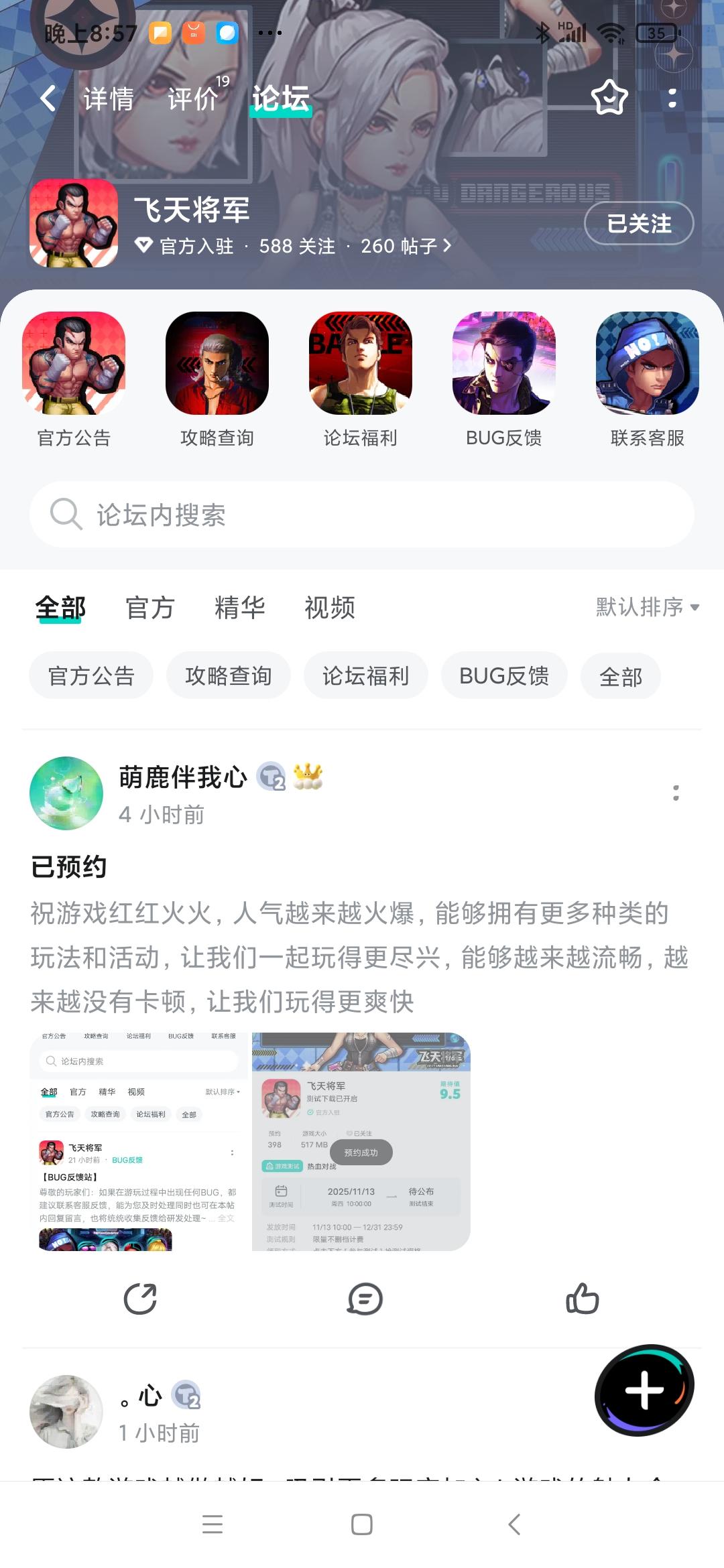Open the 攻略查询 strategy guide icon
Image resolution: width=724 pixels, height=1568 pixels.
point(217,366)
